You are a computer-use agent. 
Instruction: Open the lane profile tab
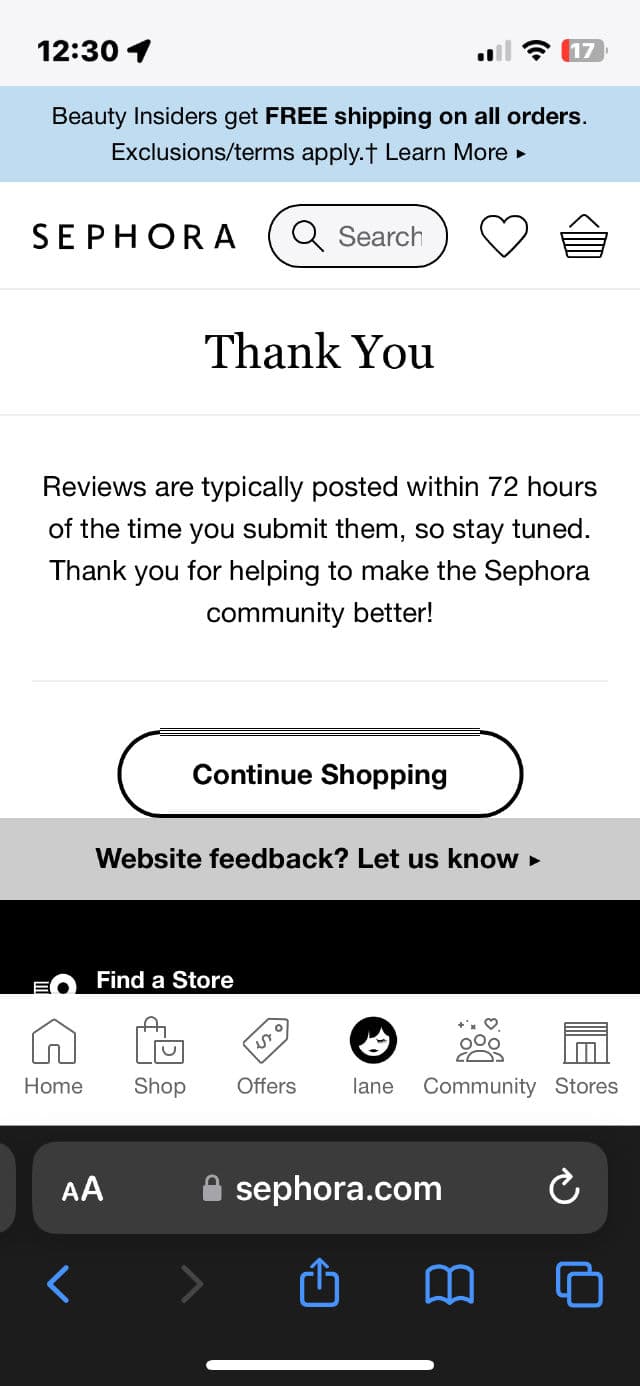tap(373, 1058)
